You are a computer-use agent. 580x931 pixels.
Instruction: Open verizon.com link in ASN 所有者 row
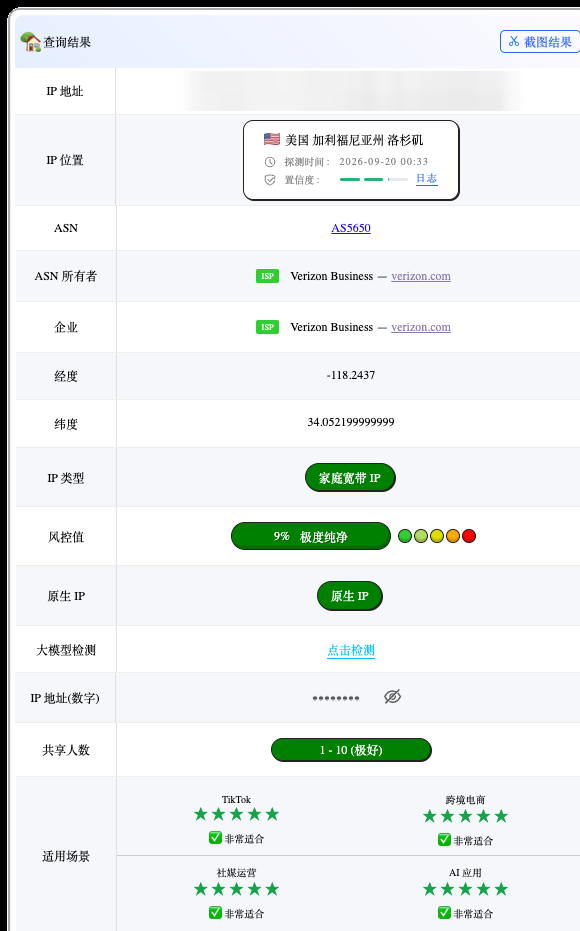point(421,276)
